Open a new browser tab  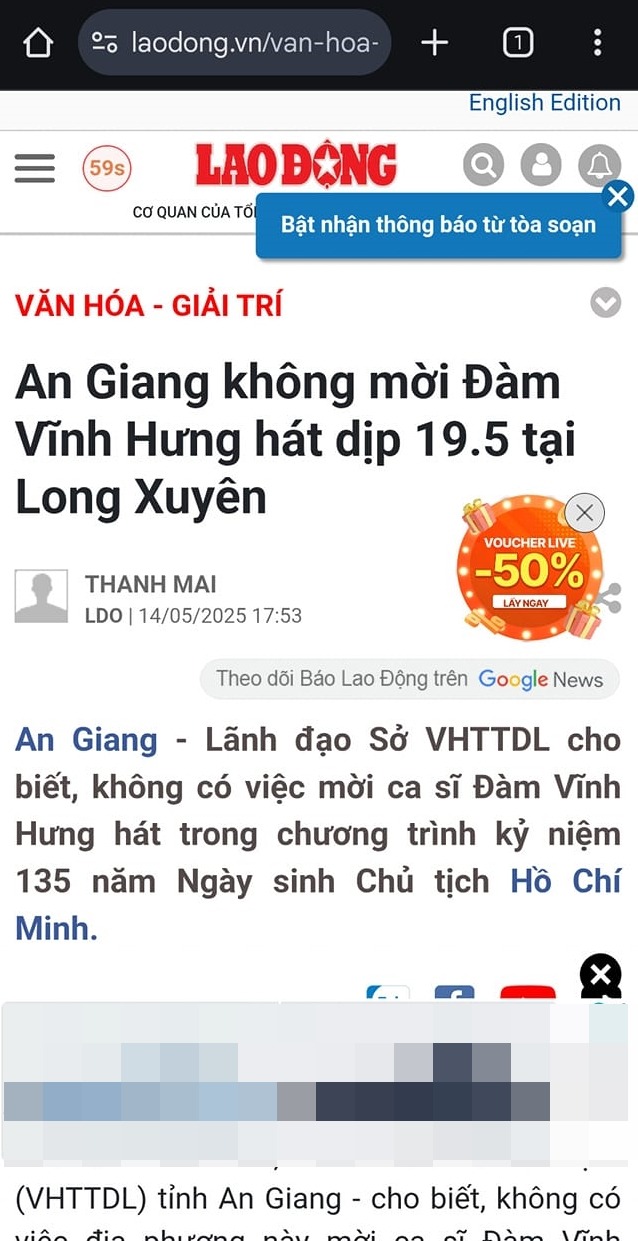(434, 43)
